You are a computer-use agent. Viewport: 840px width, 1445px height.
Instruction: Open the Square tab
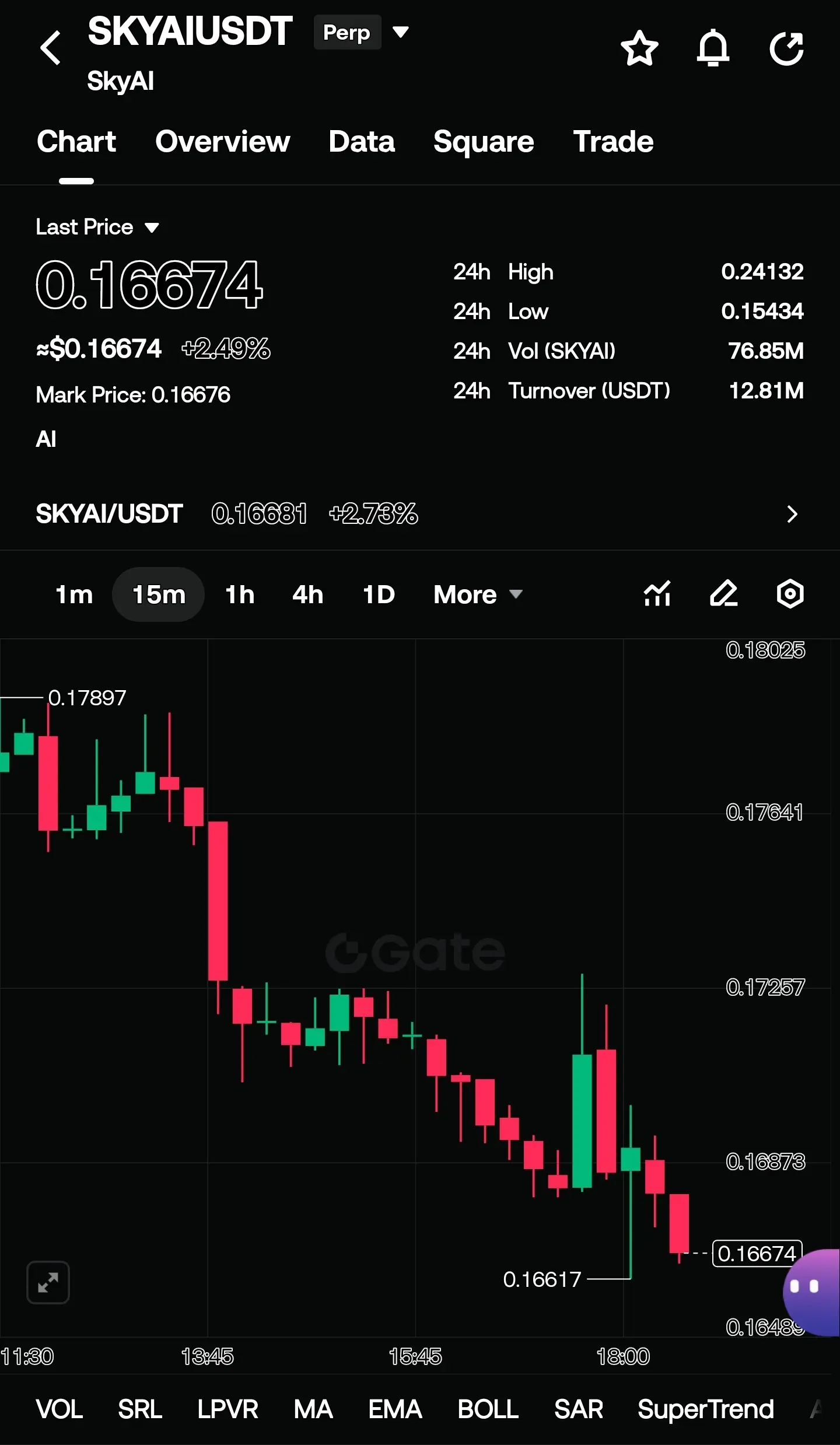(x=484, y=142)
